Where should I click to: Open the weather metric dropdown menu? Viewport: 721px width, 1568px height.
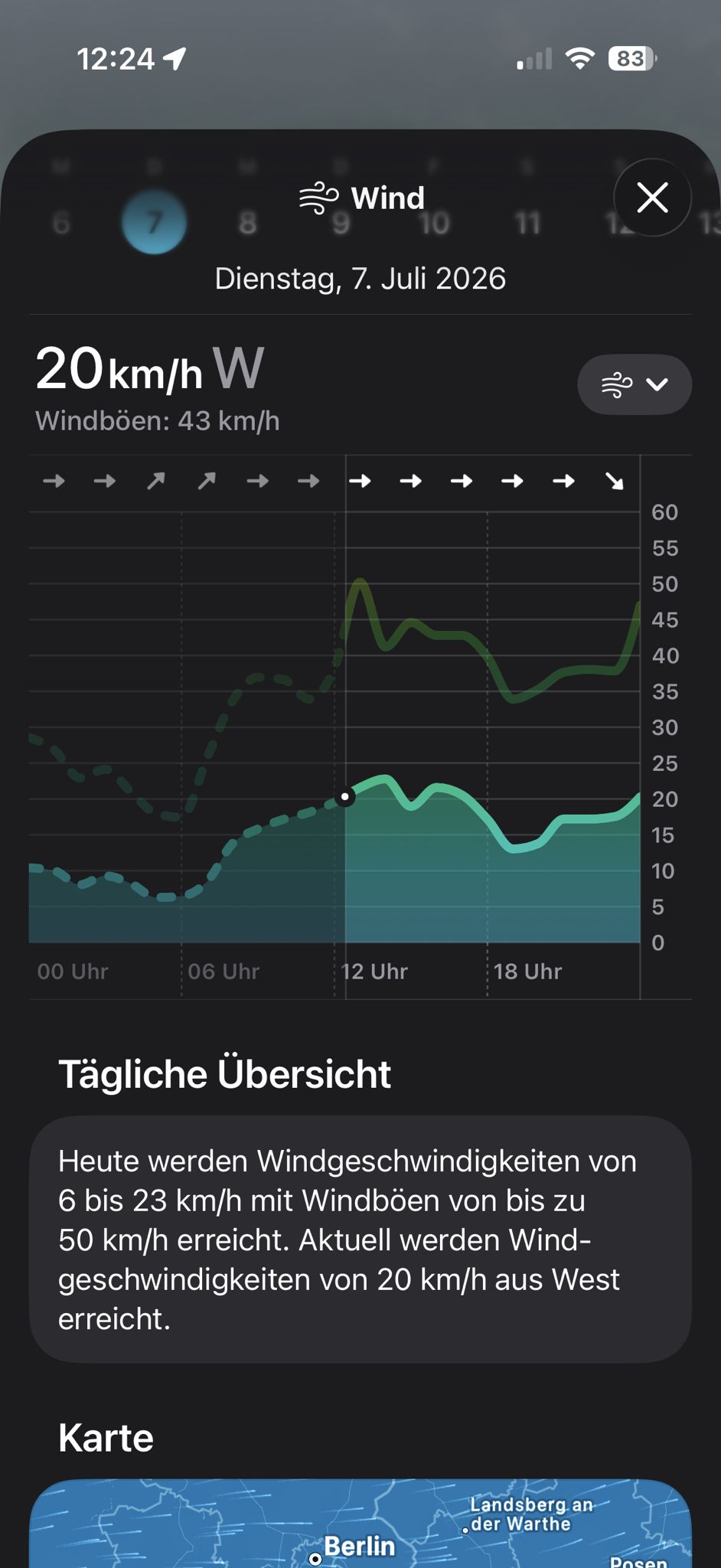[x=635, y=384]
